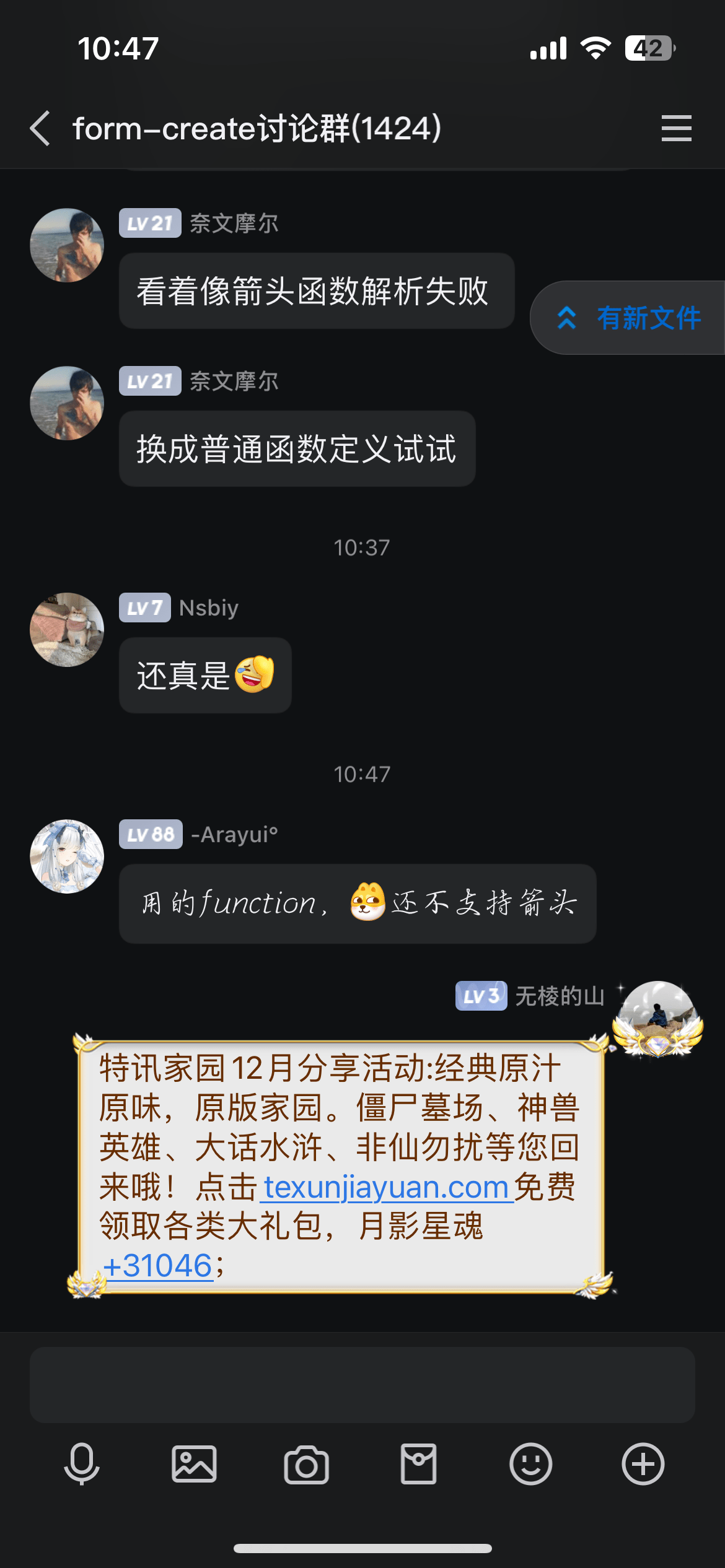Viewport: 725px width, 1568px height.
Task: Open the emoji sticker panel
Action: pos(530,1464)
